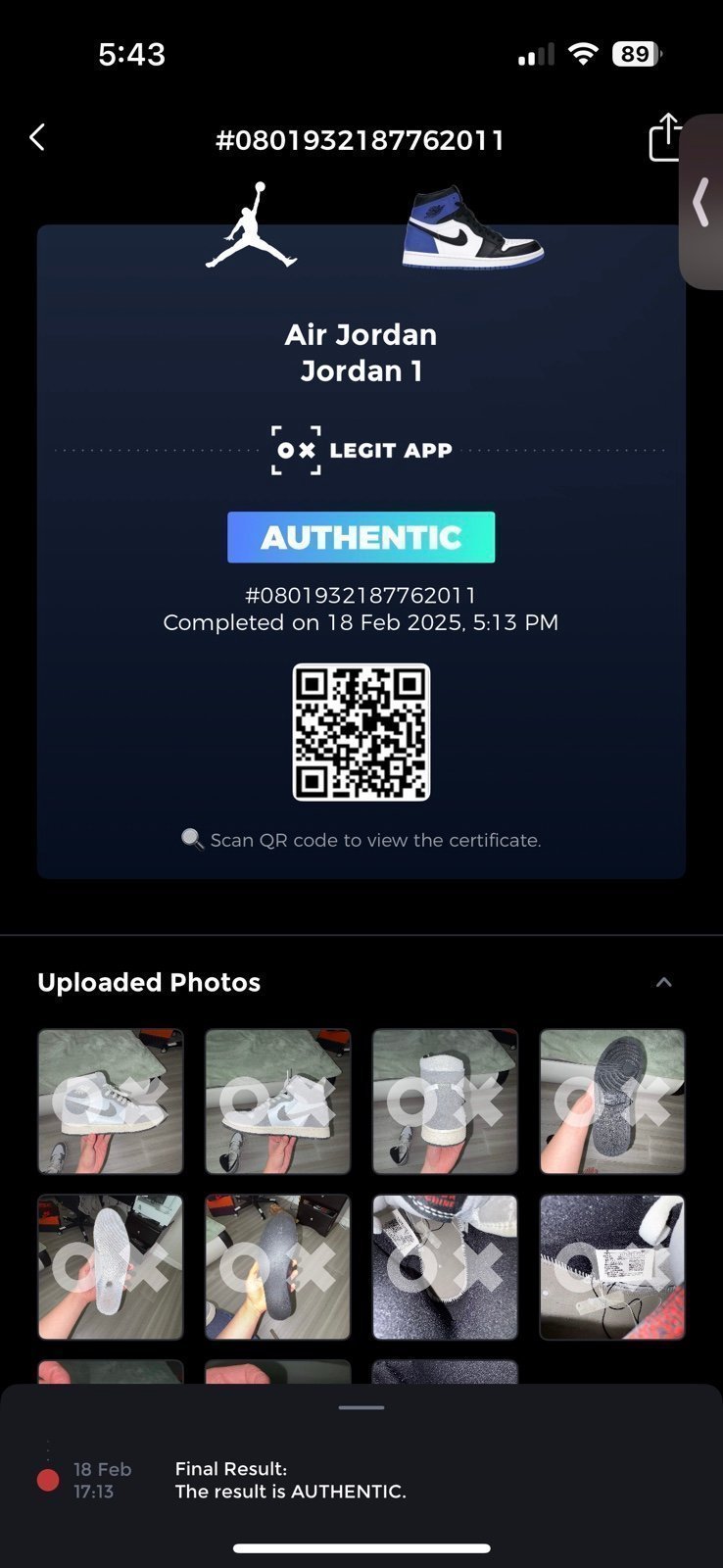Open the first uploaded shoe side photo

tap(111, 1101)
